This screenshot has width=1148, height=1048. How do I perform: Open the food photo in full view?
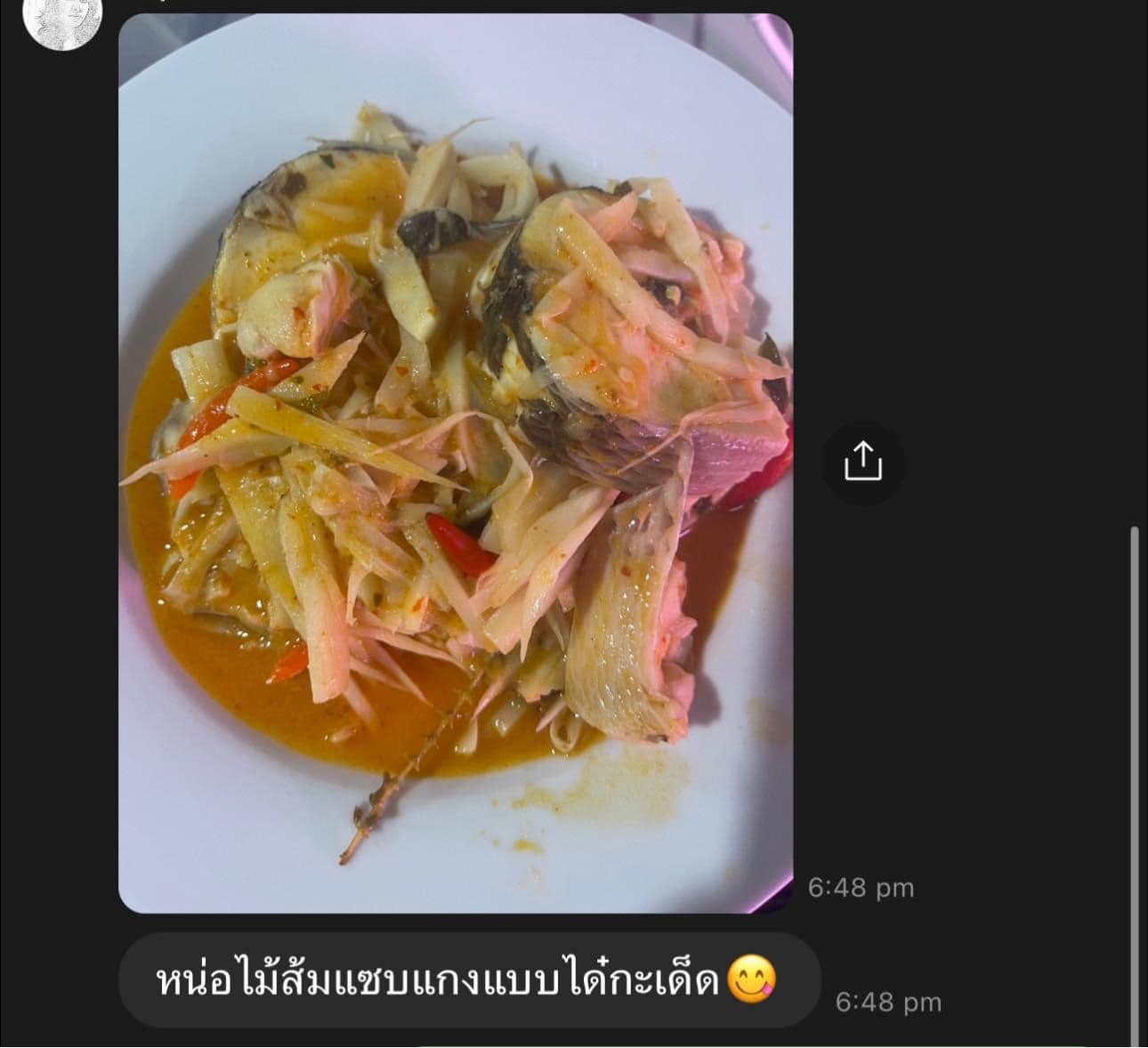pos(455,463)
